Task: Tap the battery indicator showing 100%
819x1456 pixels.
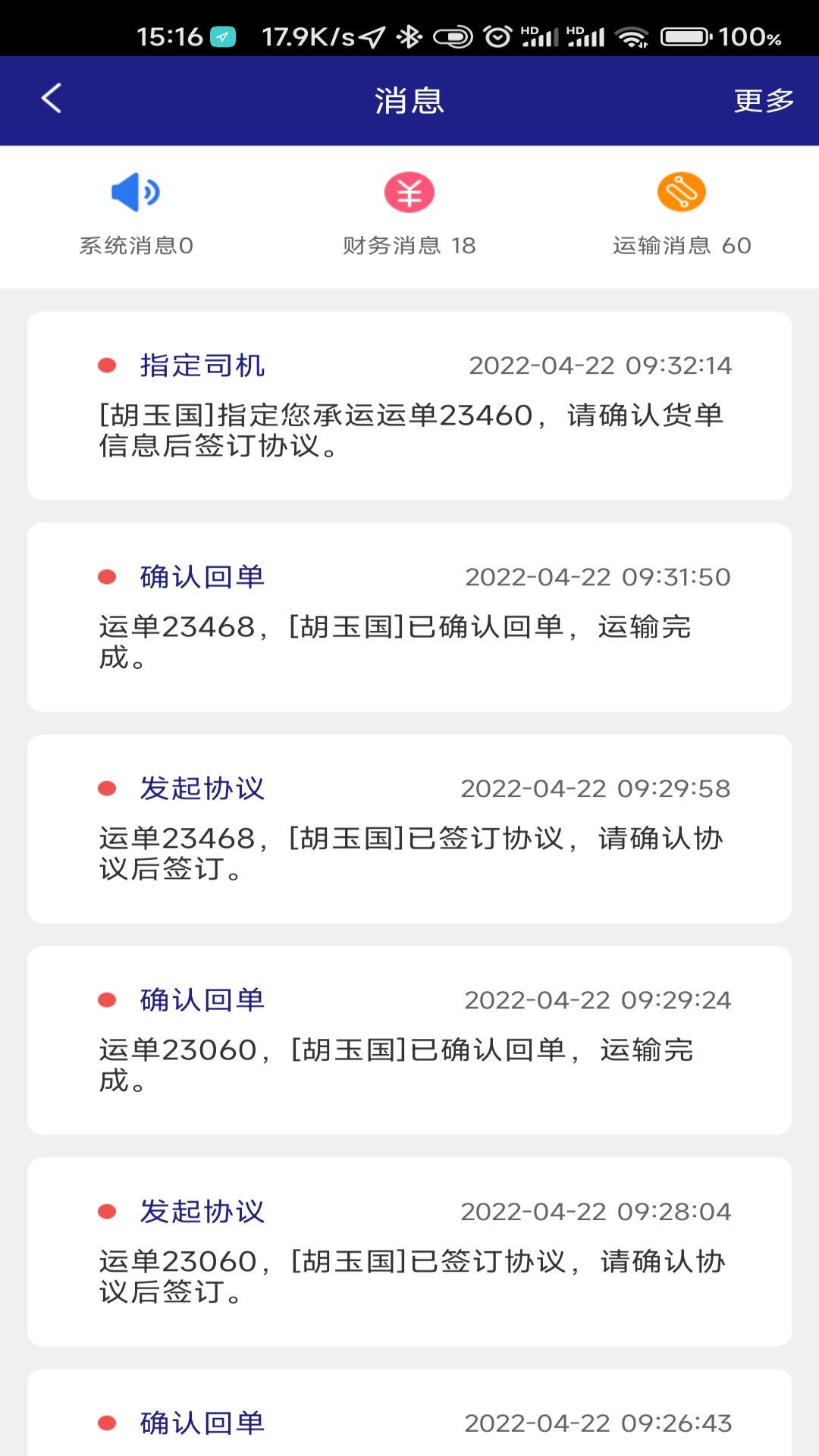Action: [682, 34]
